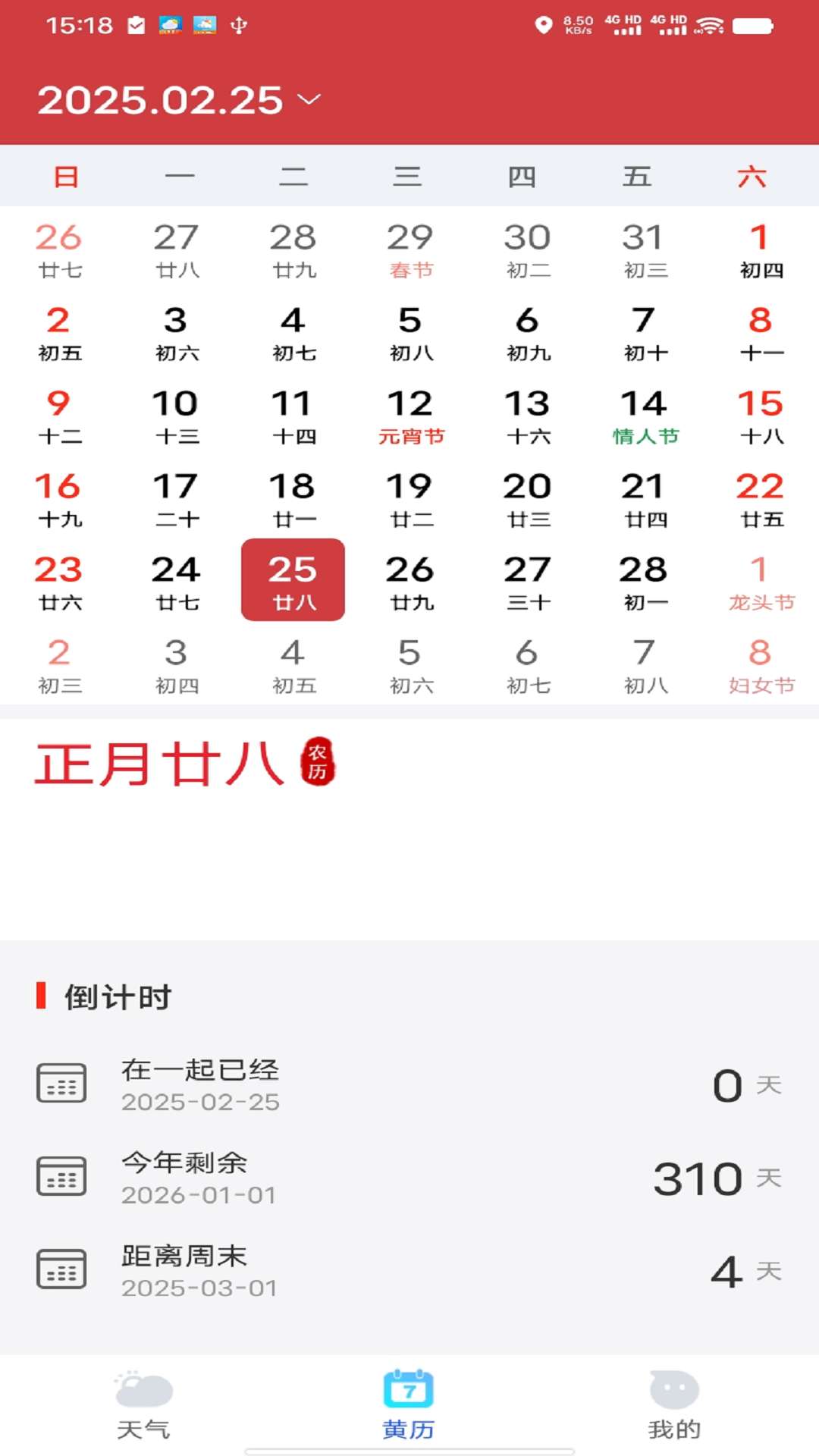Switch to the 天气 tab
This screenshot has height=1456, width=819.
pyautogui.click(x=143, y=1406)
